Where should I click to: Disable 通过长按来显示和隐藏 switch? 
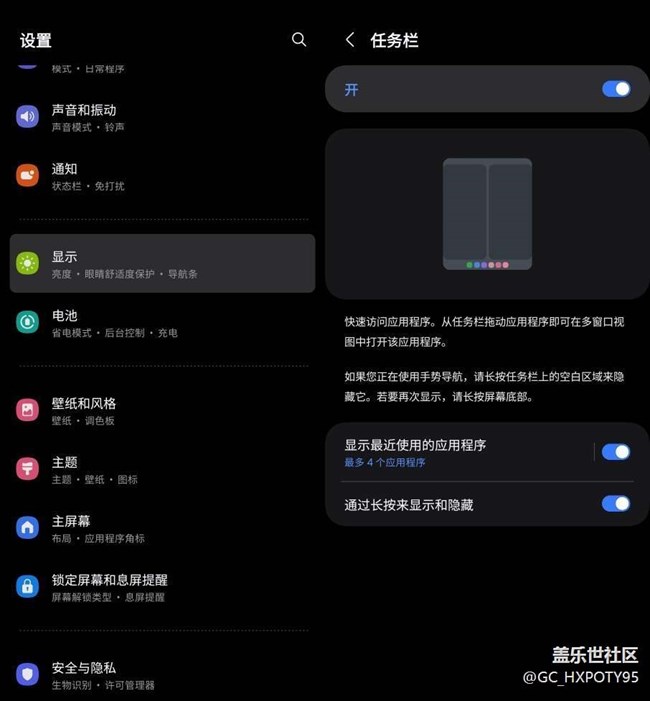(x=615, y=504)
